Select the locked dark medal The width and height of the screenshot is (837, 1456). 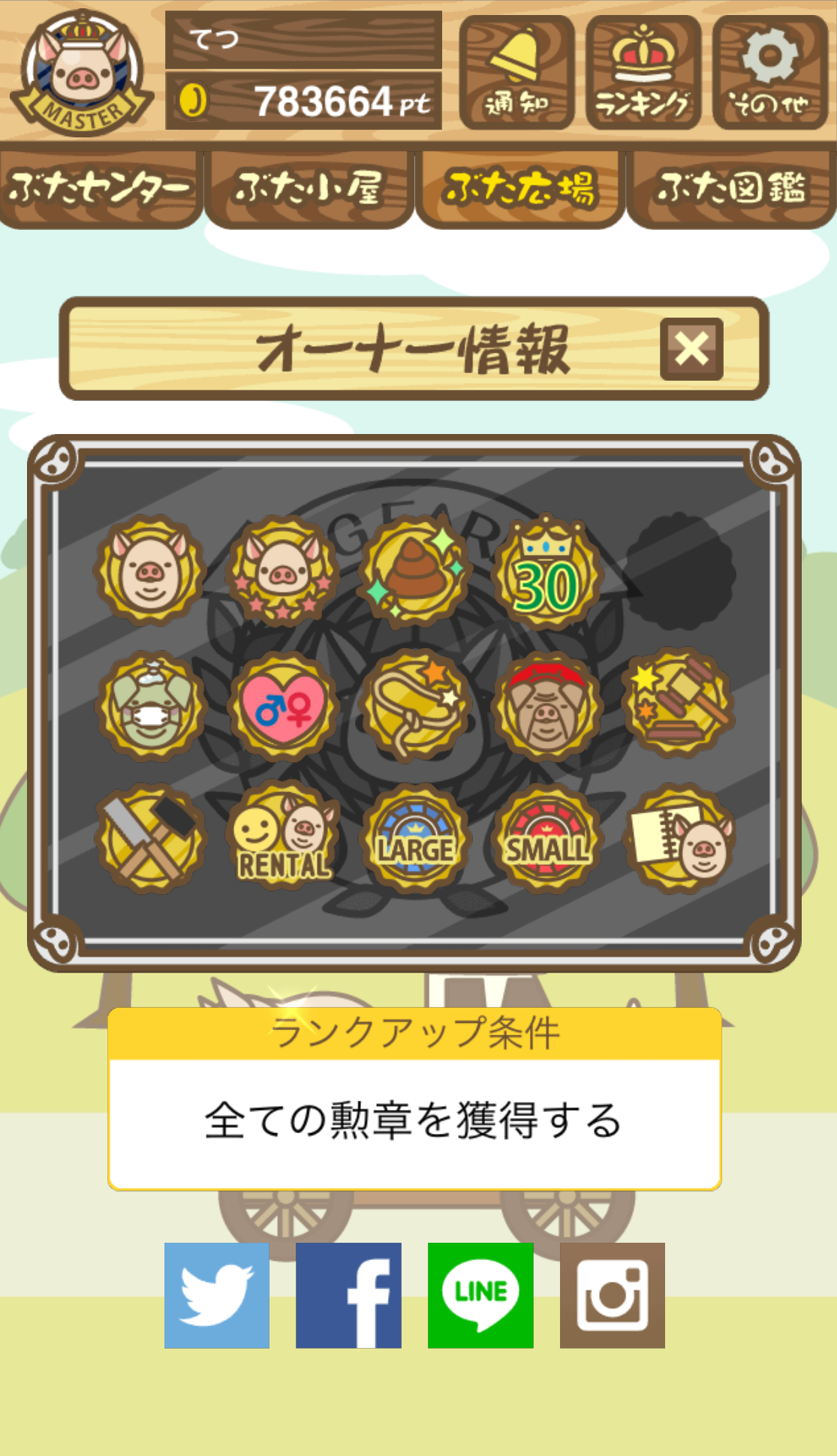coord(680,571)
